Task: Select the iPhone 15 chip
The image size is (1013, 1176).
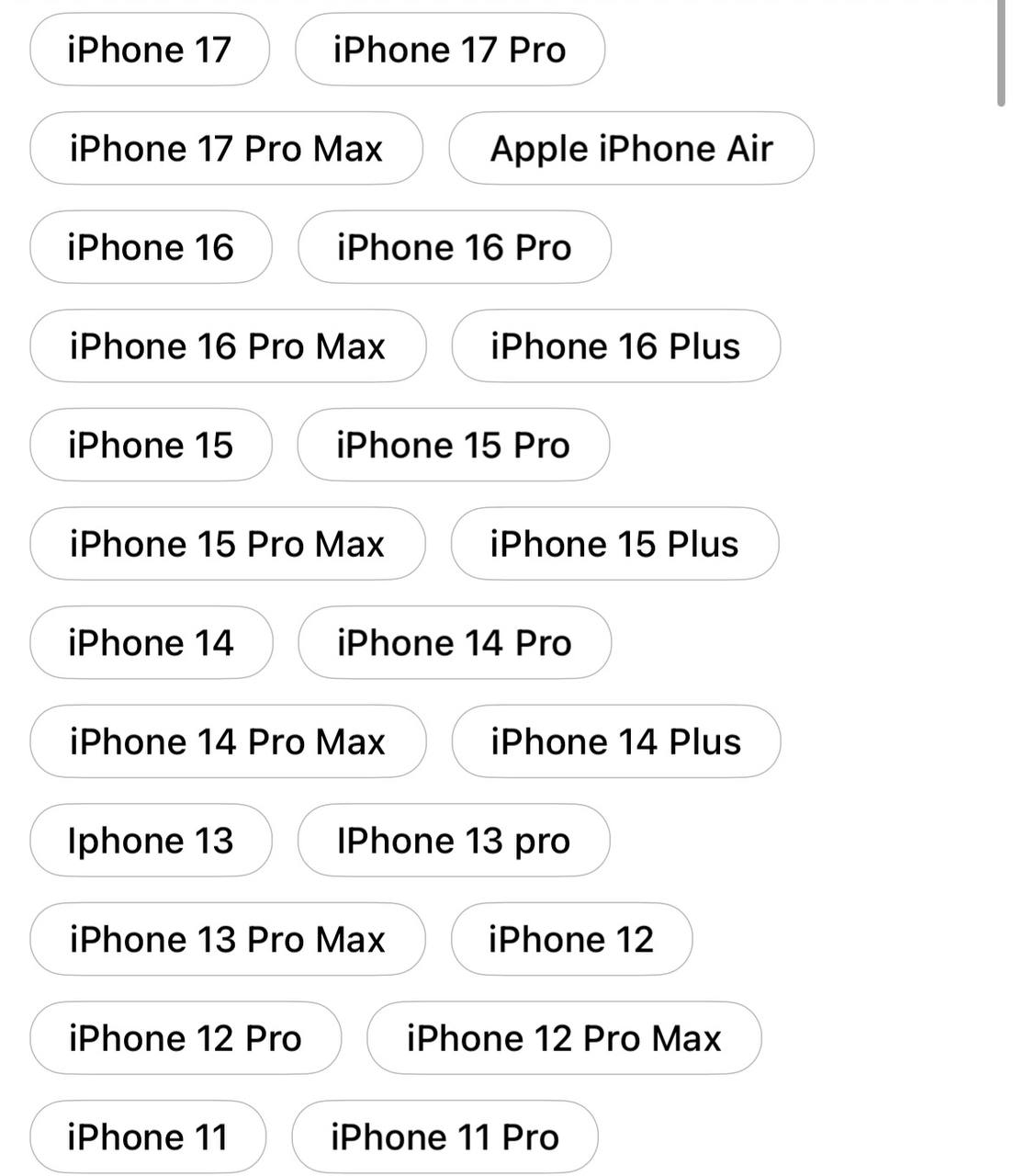Action: (151, 445)
